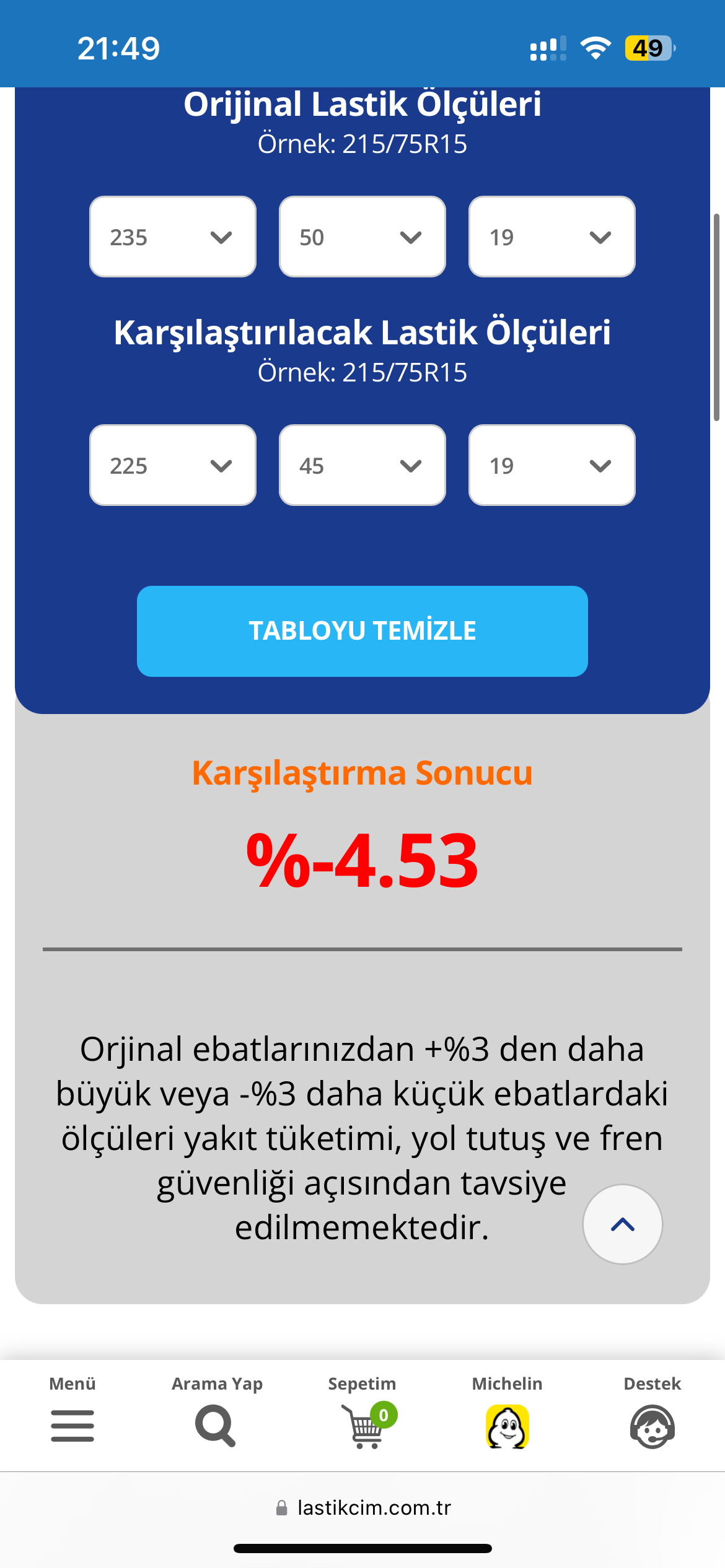The image size is (725, 1568).
Task: Open the comparison tire width dropdown showing 225
Action: click(x=172, y=465)
